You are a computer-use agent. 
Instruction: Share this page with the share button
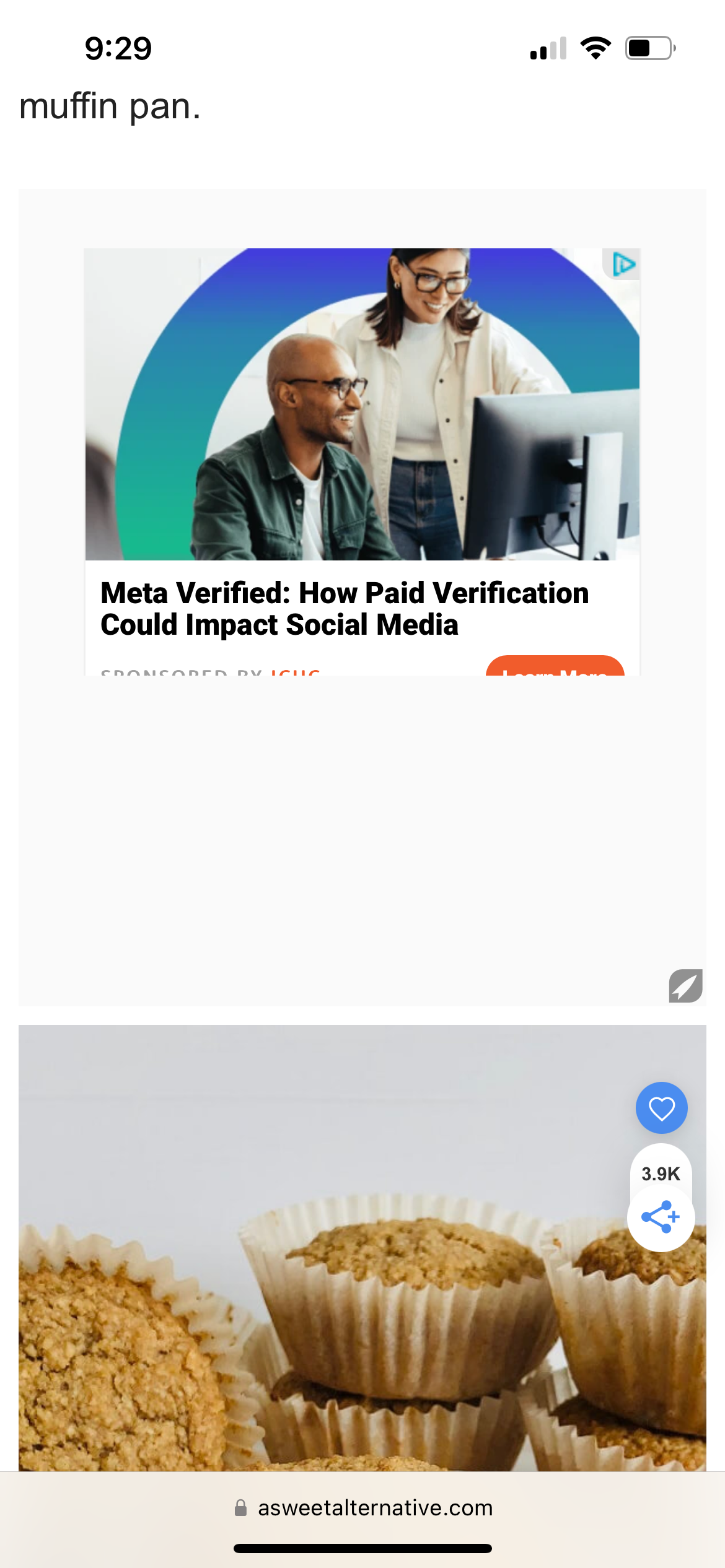point(661,1217)
